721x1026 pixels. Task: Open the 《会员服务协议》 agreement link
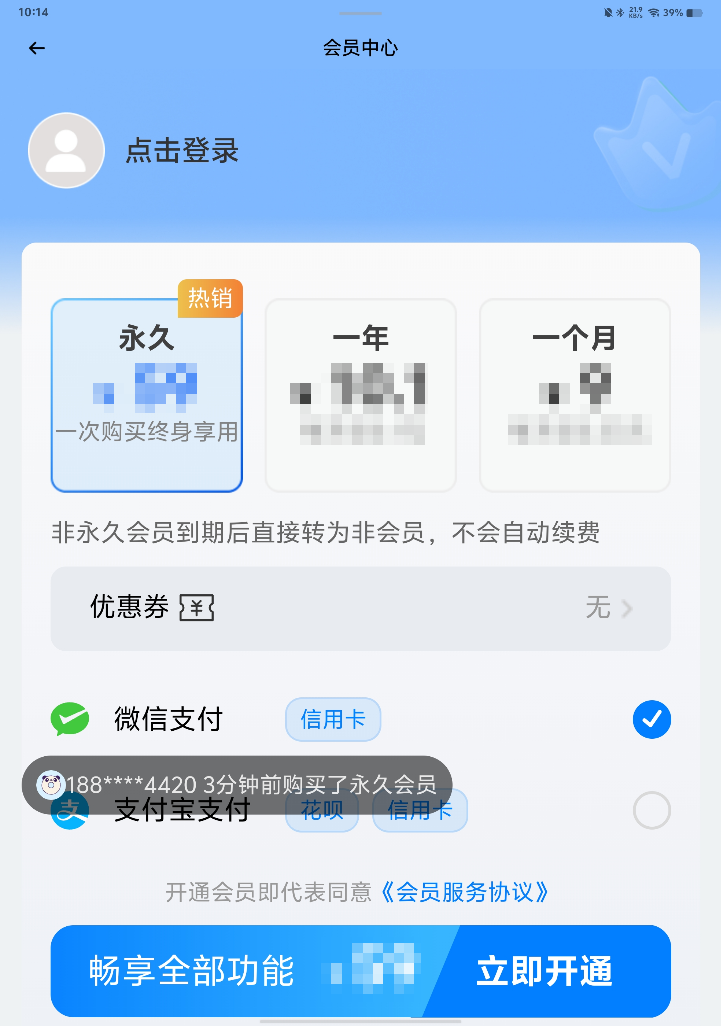click(x=467, y=891)
